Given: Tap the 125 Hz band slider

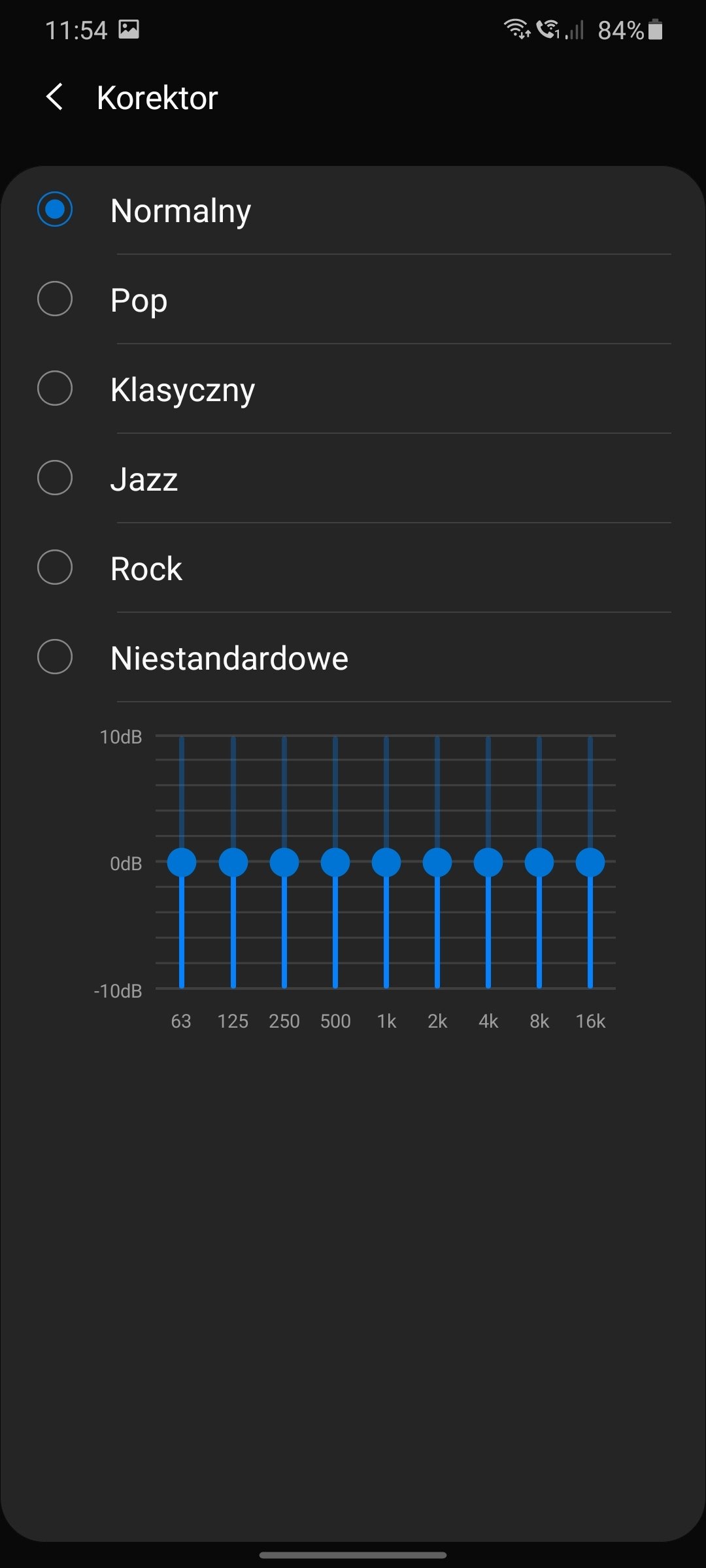Looking at the screenshot, I should click(x=233, y=862).
